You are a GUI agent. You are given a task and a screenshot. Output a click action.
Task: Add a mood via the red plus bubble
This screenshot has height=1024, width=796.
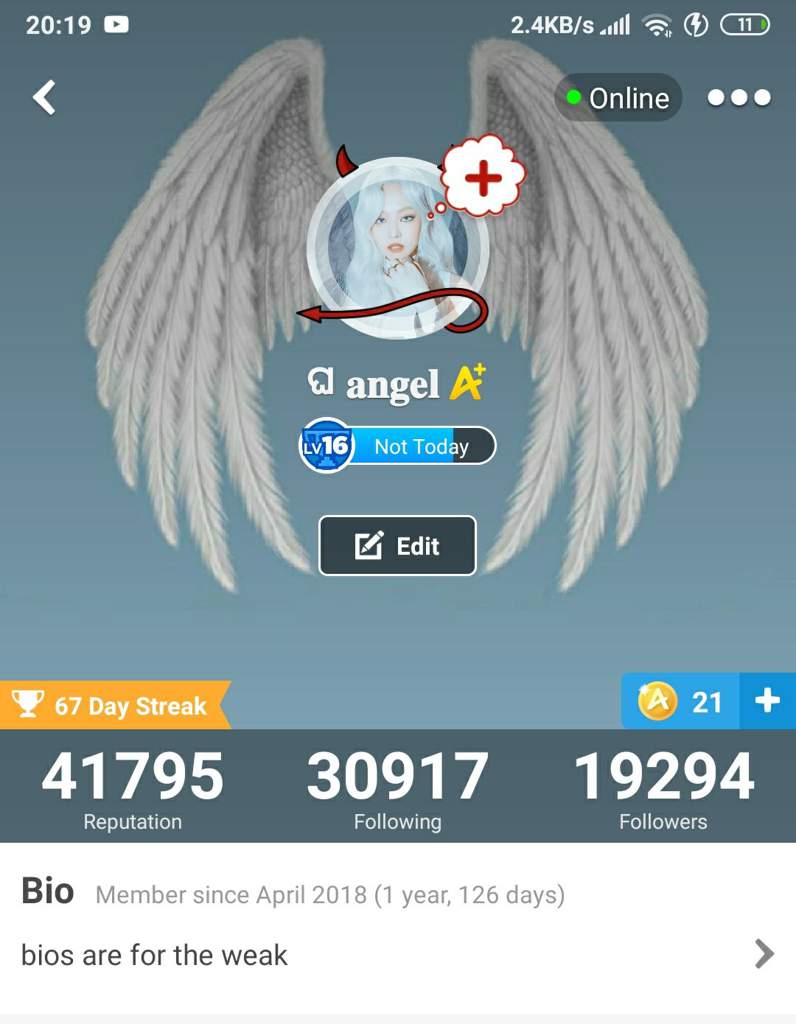(484, 180)
